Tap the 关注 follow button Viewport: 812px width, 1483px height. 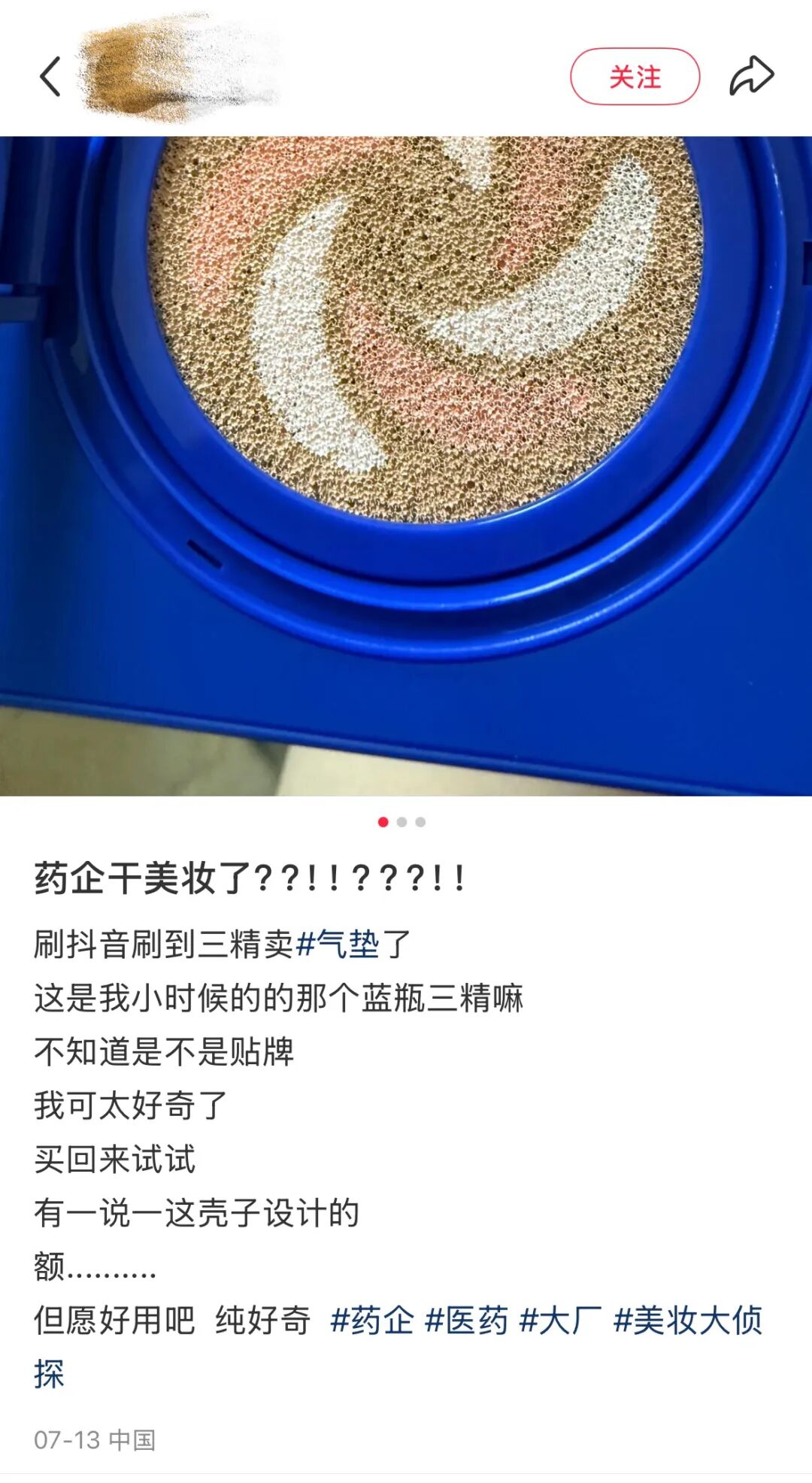tap(635, 77)
